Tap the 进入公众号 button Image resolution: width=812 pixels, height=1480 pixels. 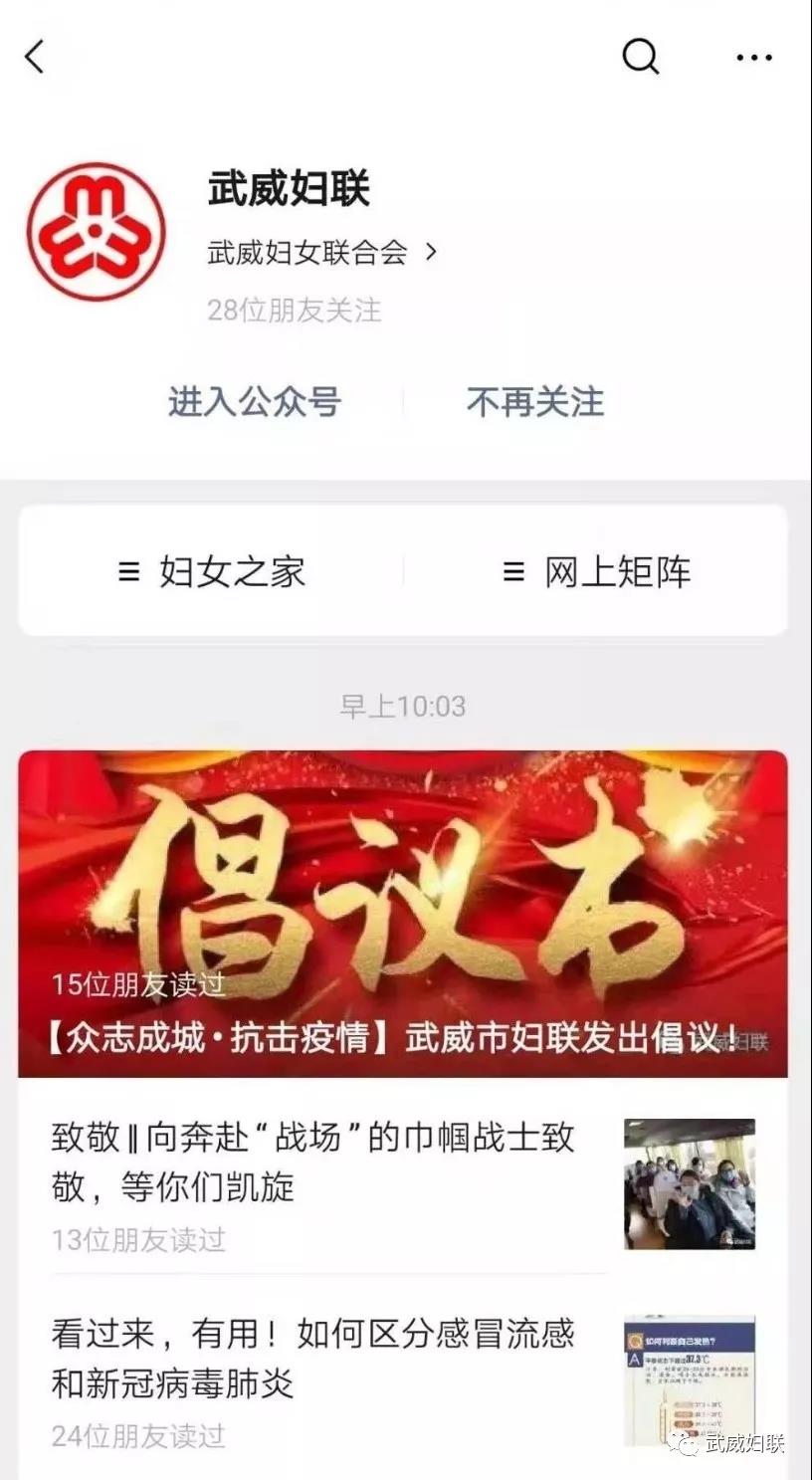(x=255, y=402)
